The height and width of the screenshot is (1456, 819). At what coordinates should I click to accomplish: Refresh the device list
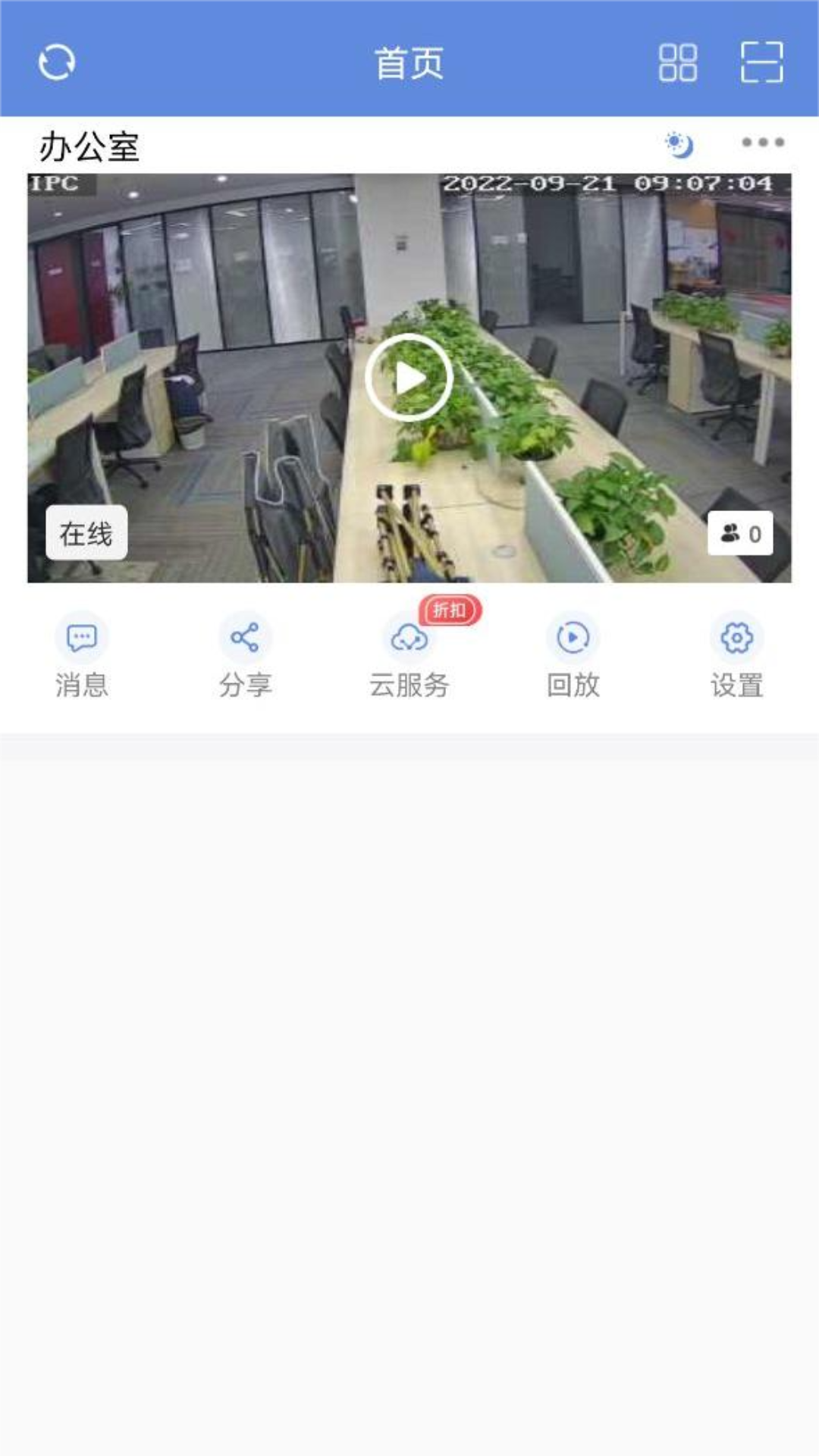pos(57,61)
